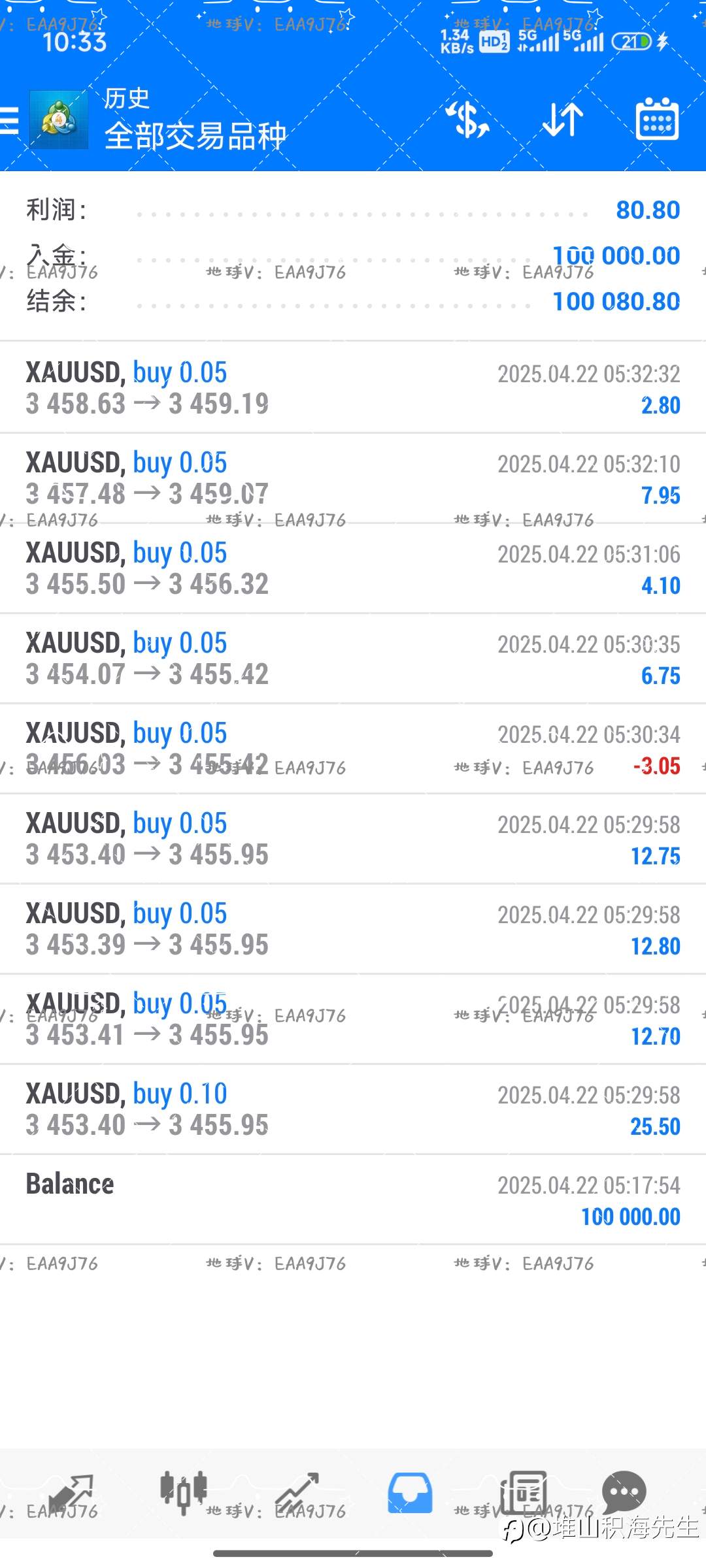706x1568 pixels.
Task: Expand the XAUUSD trade with profit 2.80
Action: pyautogui.click(x=353, y=387)
